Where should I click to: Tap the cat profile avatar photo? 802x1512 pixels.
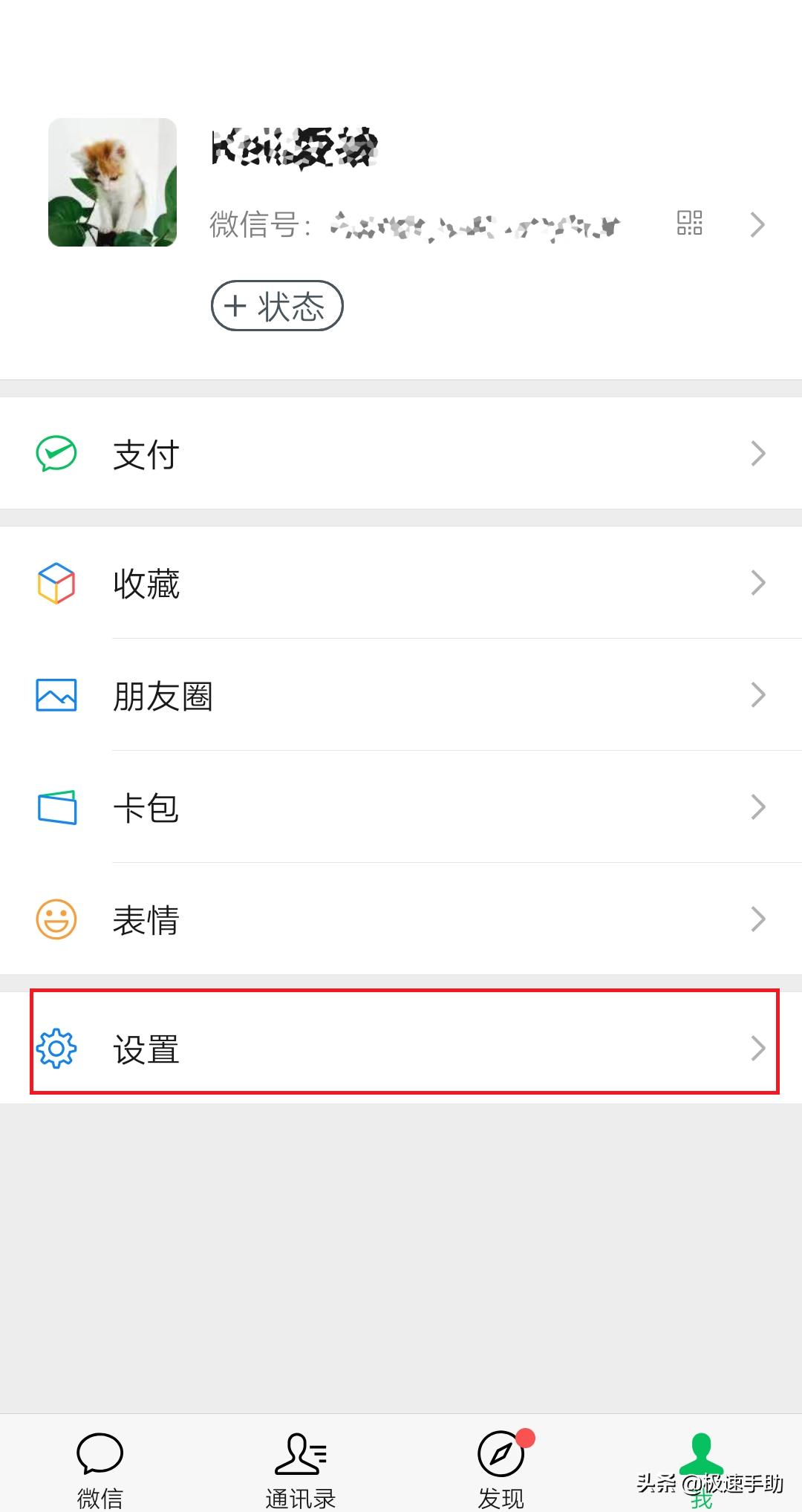[x=112, y=183]
